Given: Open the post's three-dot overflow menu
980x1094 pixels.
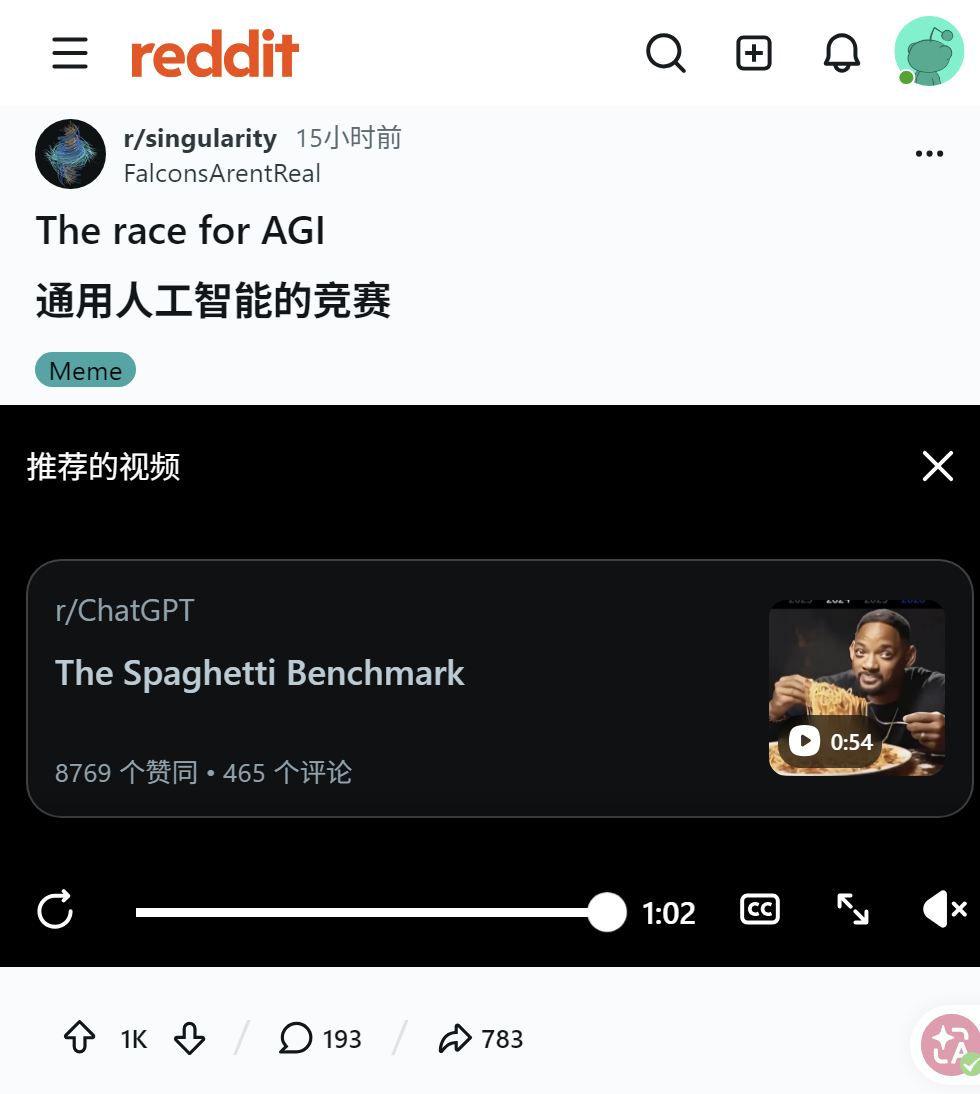Looking at the screenshot, I should click(929, 153).
